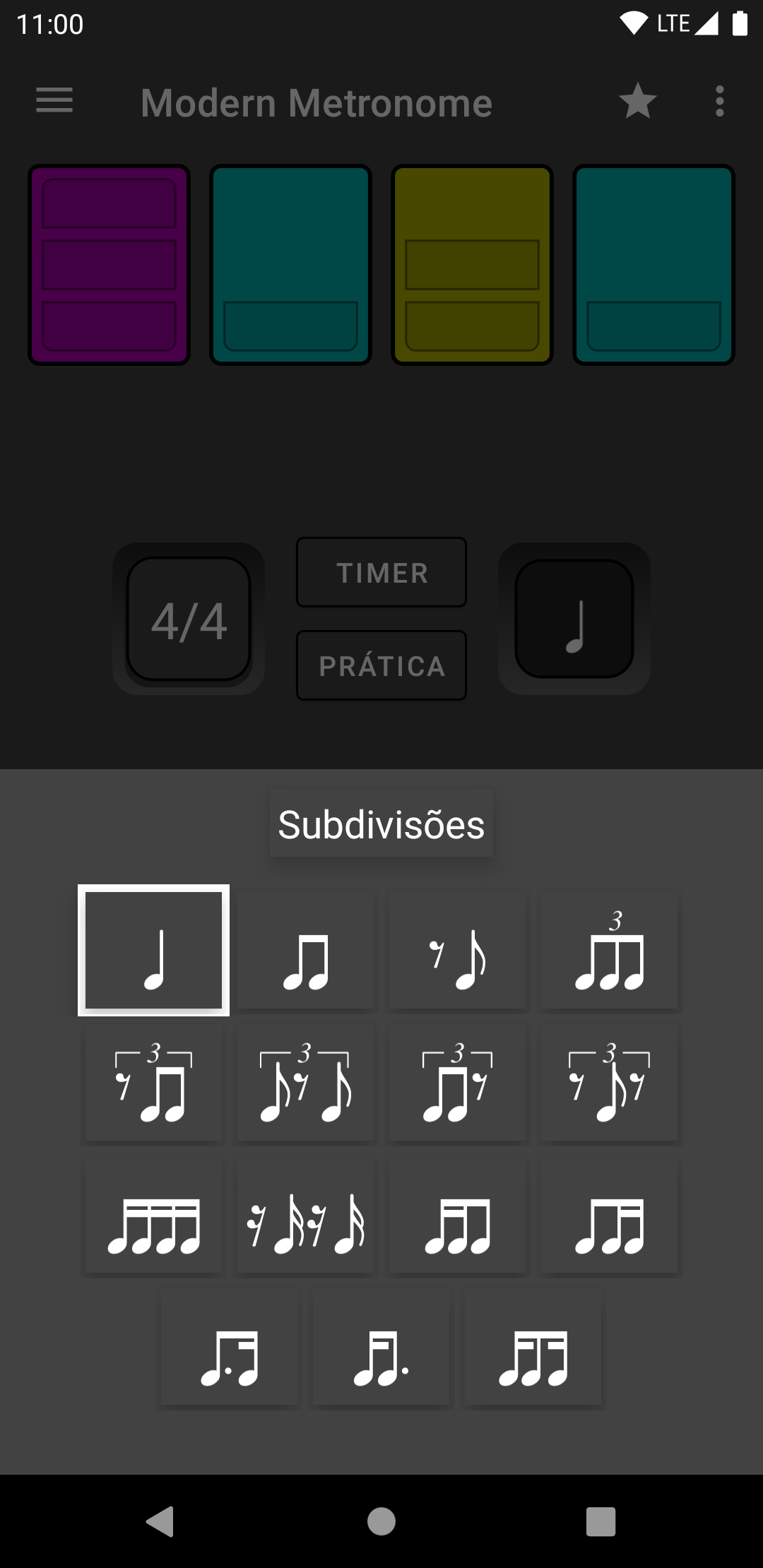763x1568 pixels.
Task: Choose sixteenth plus dotted eighth subdivision
Action: (381, 1347)
